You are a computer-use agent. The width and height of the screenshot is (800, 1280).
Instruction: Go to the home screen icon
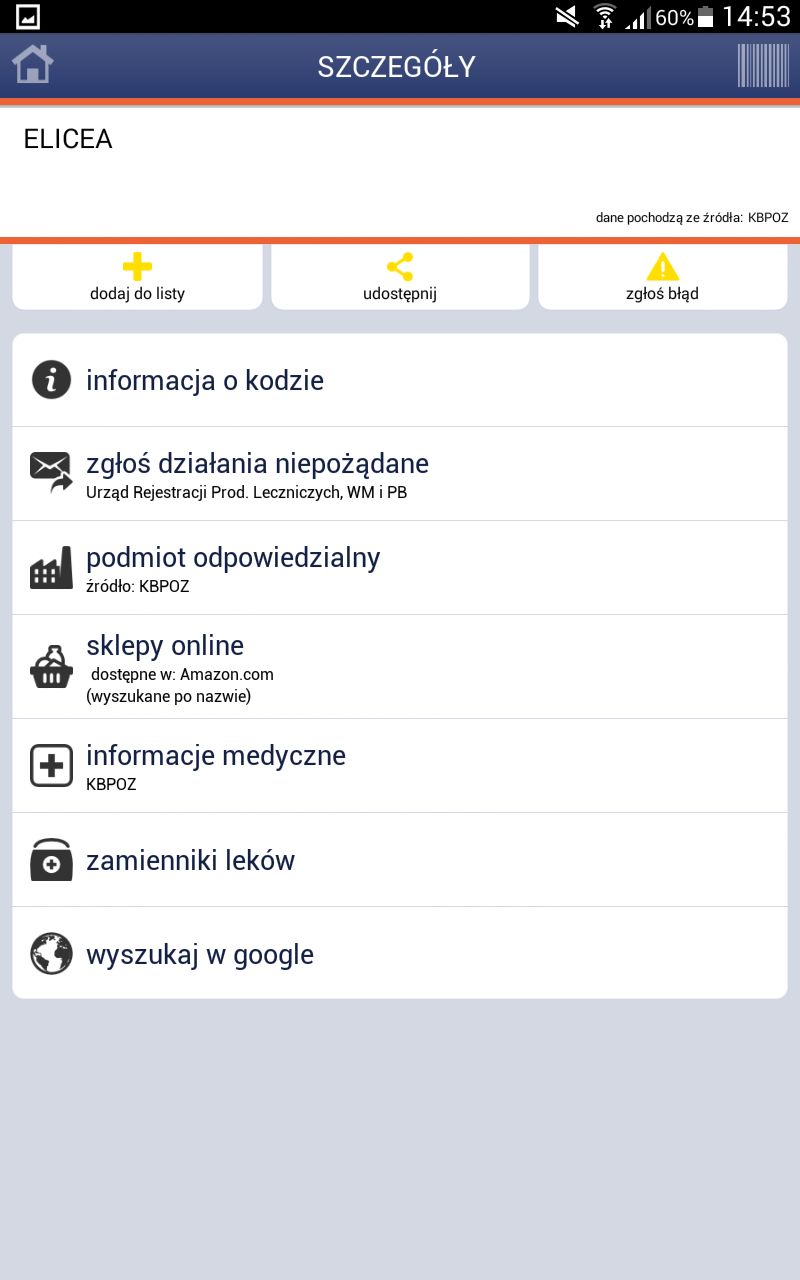(32, 65)
